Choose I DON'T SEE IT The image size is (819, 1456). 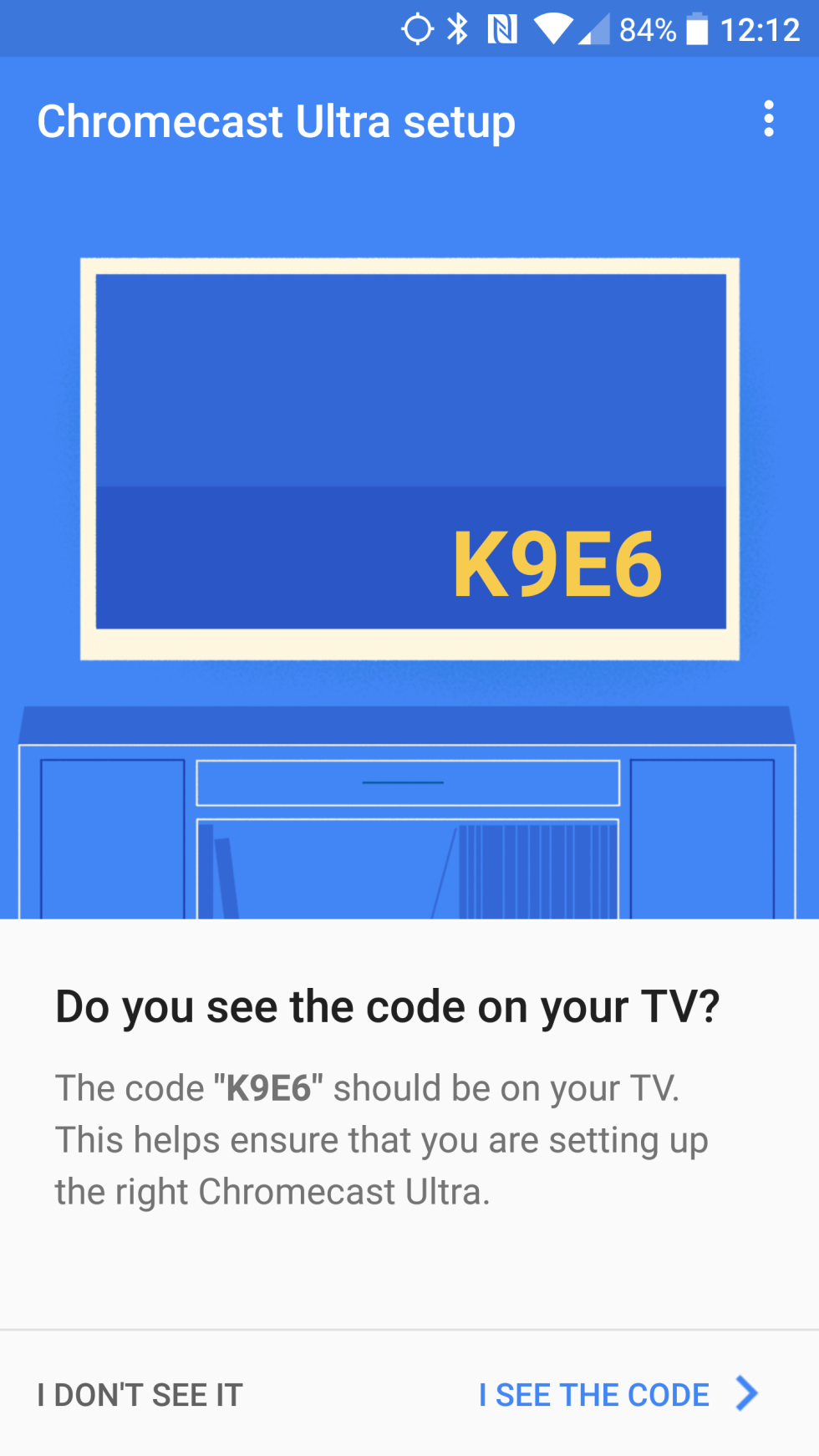140,1394
